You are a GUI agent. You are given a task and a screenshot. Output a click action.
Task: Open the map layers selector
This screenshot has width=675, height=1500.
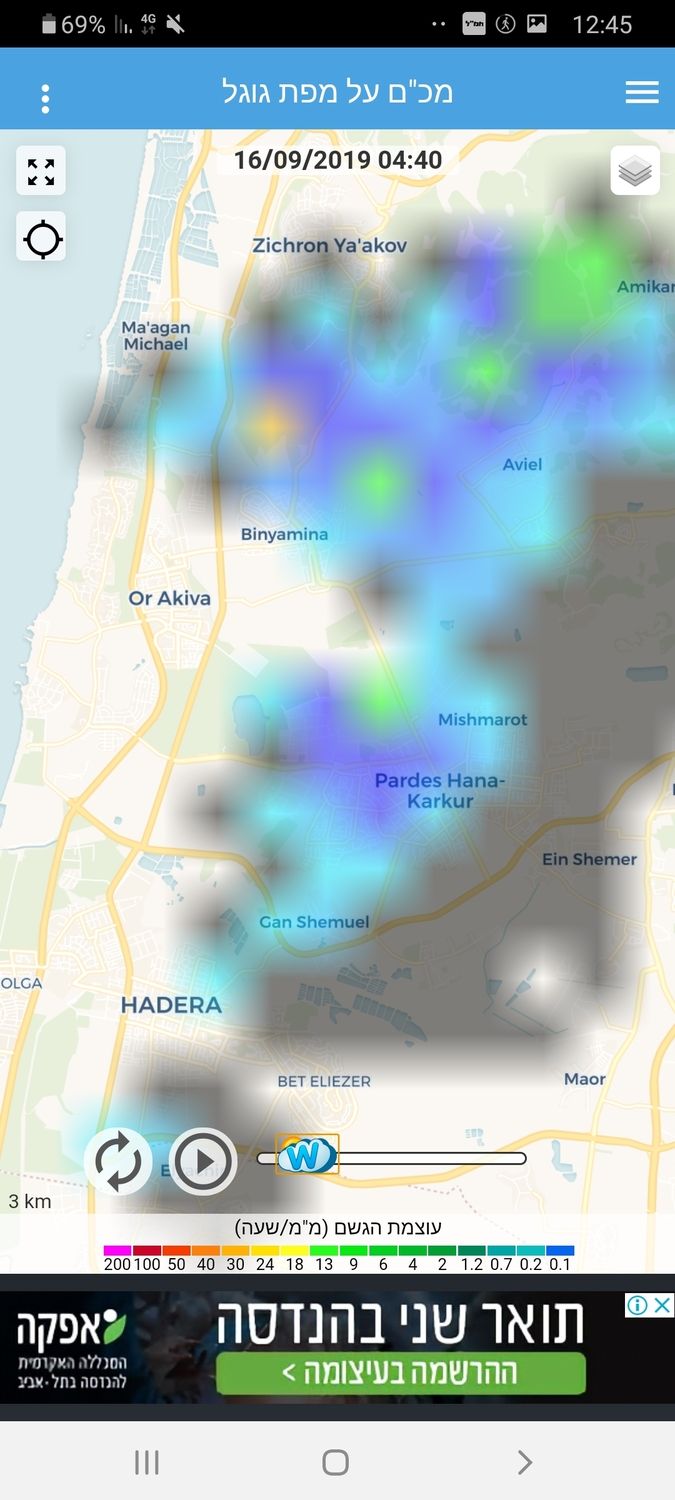pyautogui.click(x=635, y=171)
